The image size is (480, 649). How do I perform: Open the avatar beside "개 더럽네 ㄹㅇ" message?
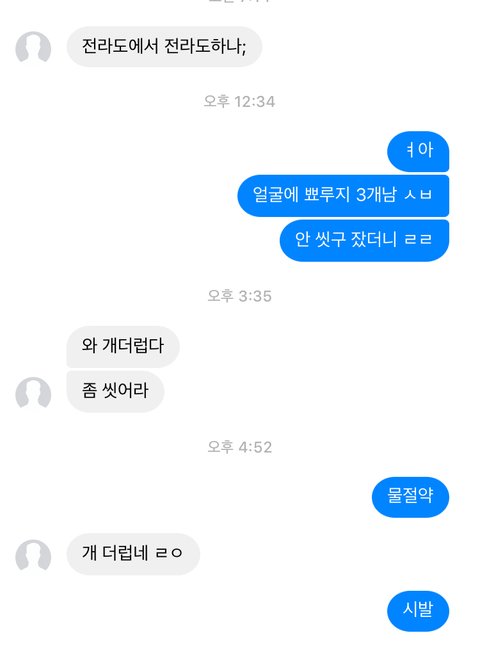tap(33, 557)
